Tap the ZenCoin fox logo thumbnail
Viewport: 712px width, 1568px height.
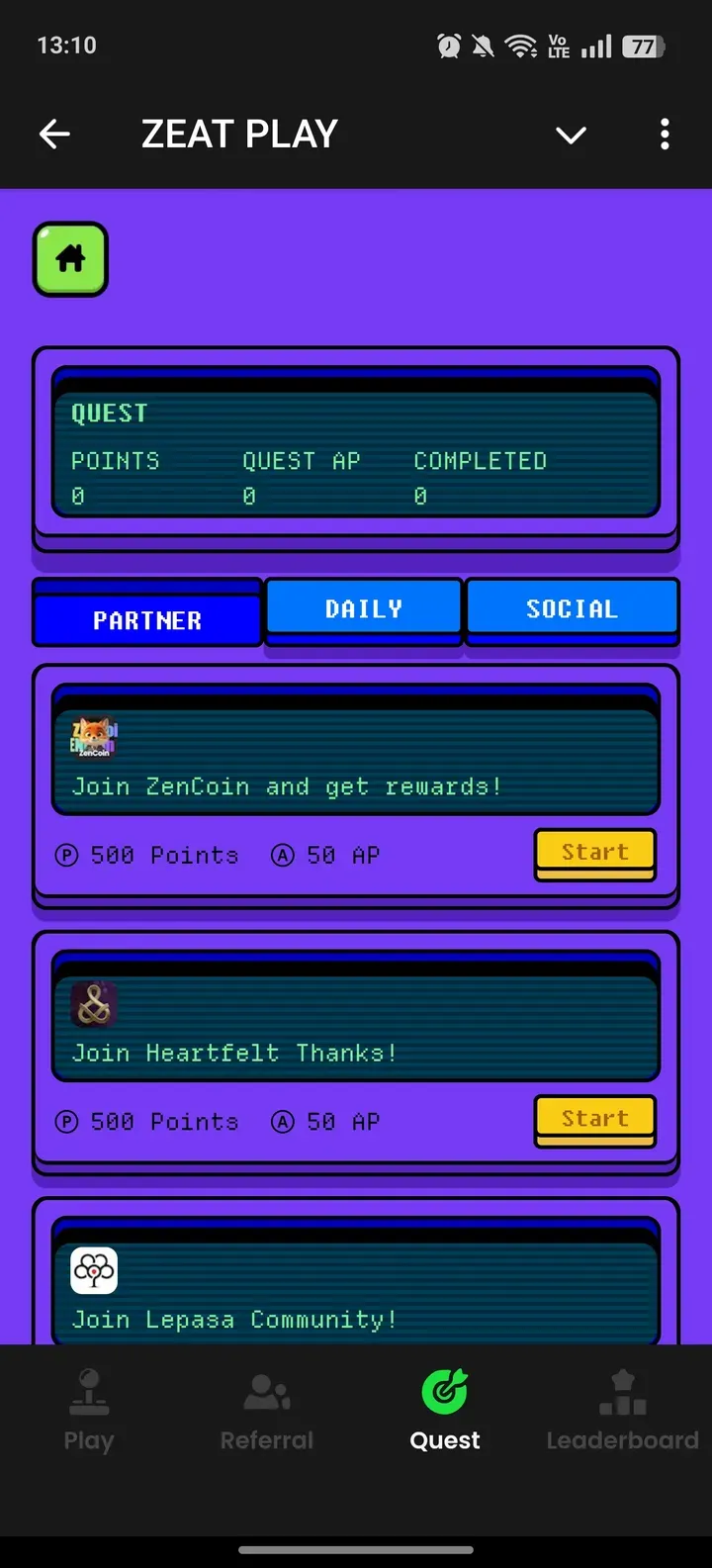click(x=92, y=736)
